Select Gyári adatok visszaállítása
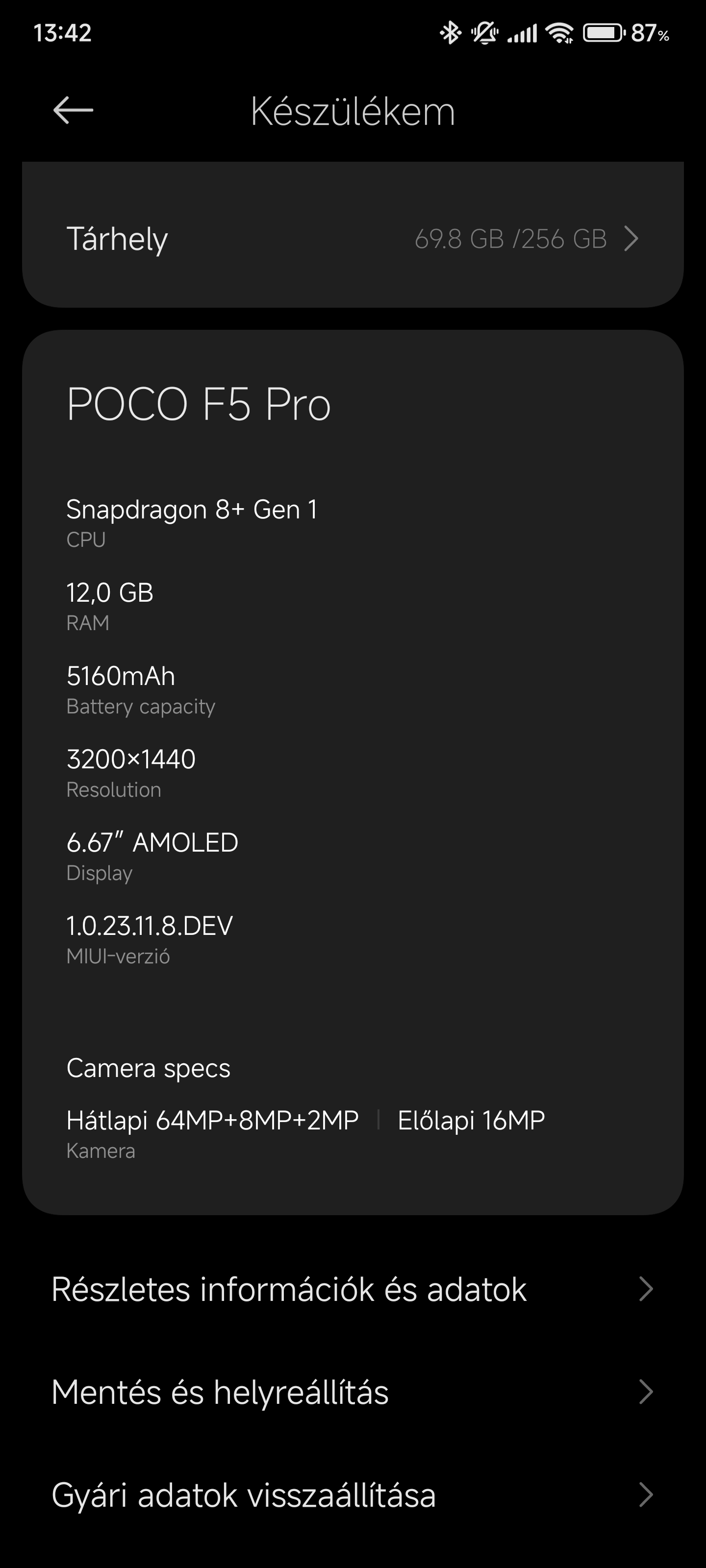 pos(353,1495)
